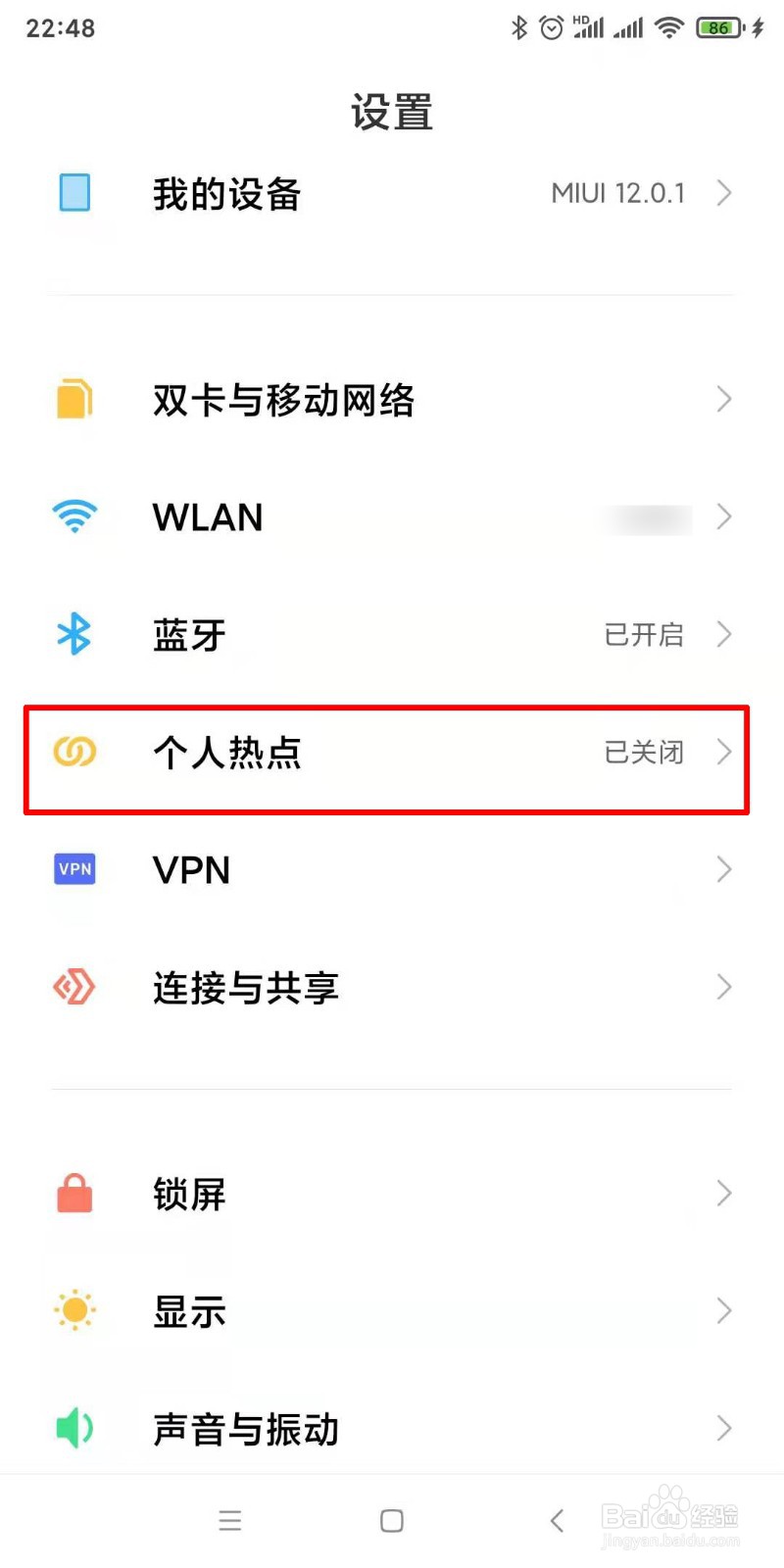Select the yellow 个人热点 hotspot icon
This screenshot has width=784, height=1568.
coord(74,752)
